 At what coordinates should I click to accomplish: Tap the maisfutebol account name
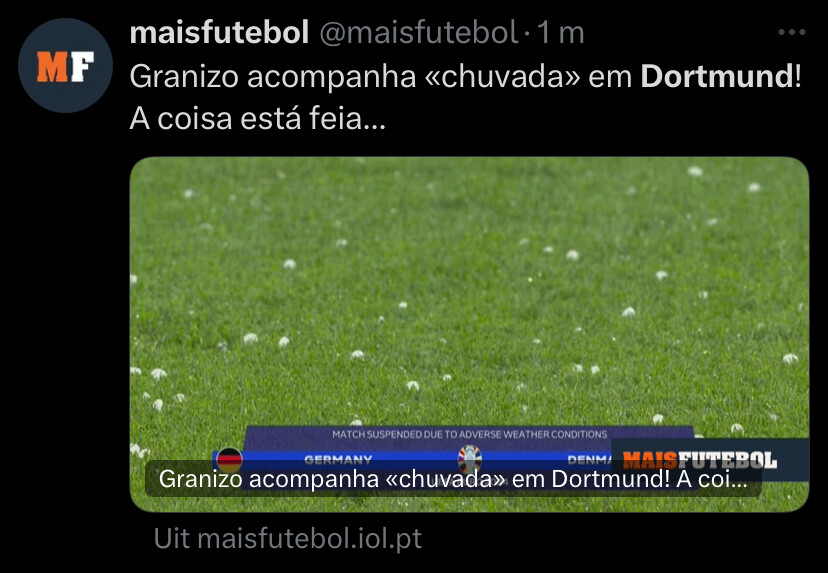(219, 33)
